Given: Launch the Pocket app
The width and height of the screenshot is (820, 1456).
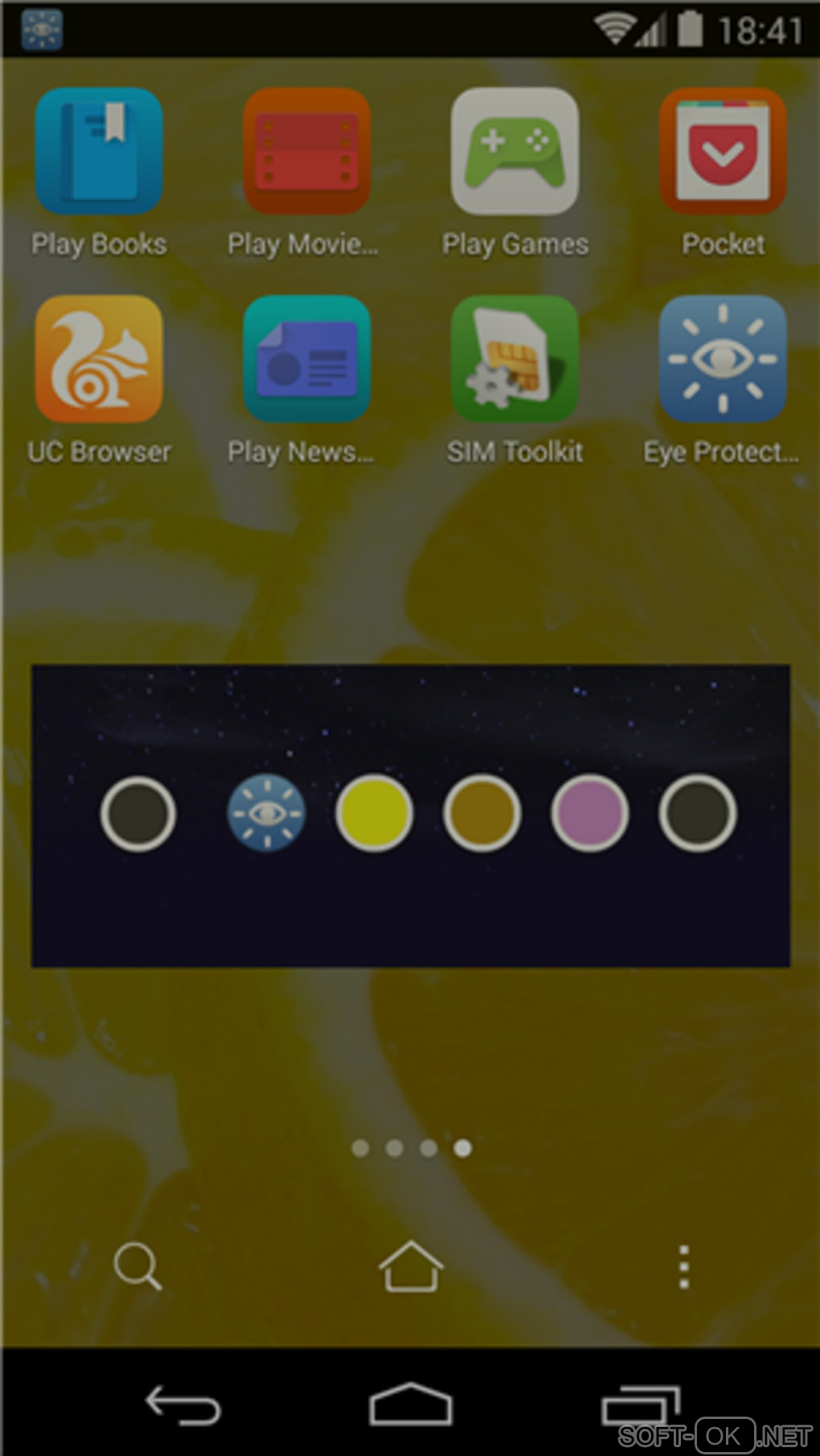Looking at the screenshot, I should pyautogui.click(x=723, y=151).
